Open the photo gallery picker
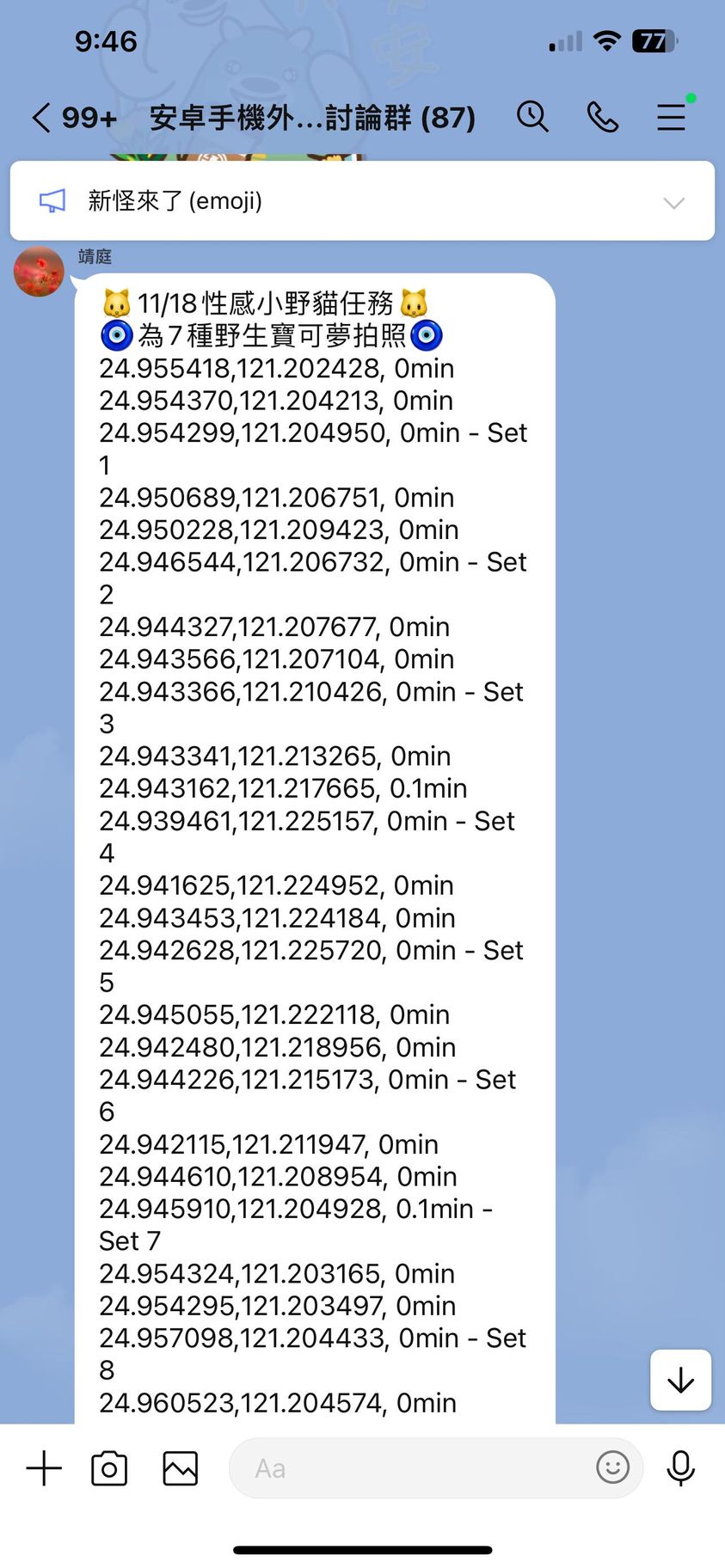 [180, 1468]
